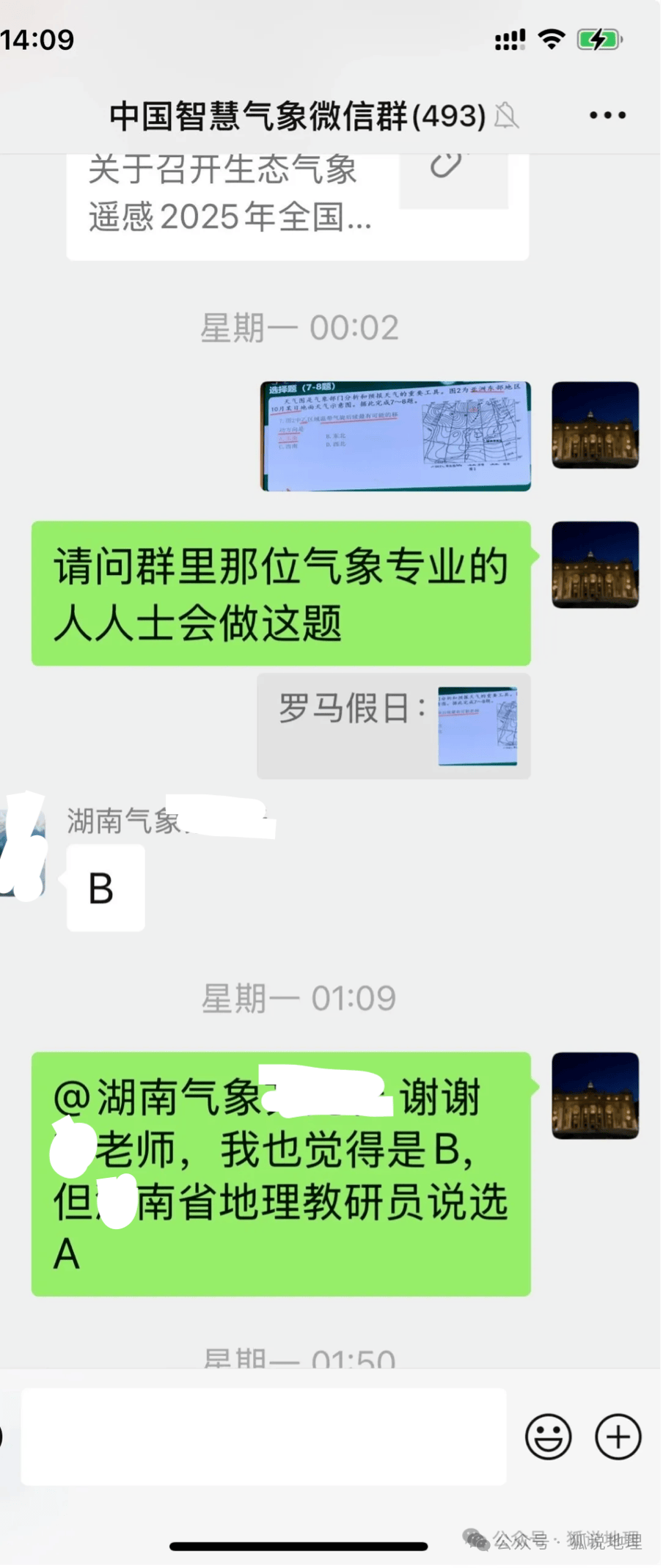Screen dimensions: 663x1568
Task: Open the group chat overflow menu
Action: (x=607, y=115)
